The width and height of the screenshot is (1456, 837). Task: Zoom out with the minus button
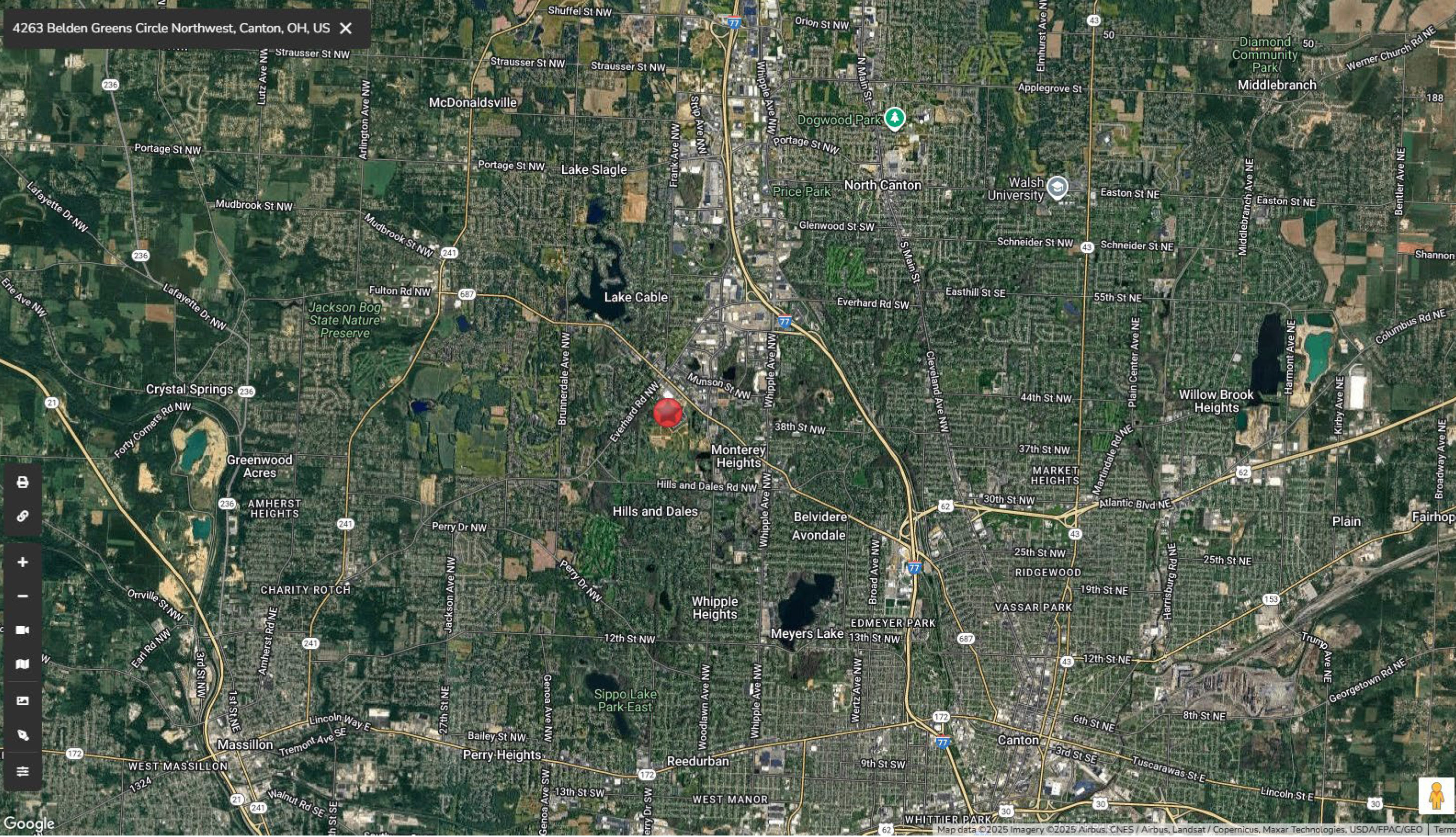pos(23,596)
